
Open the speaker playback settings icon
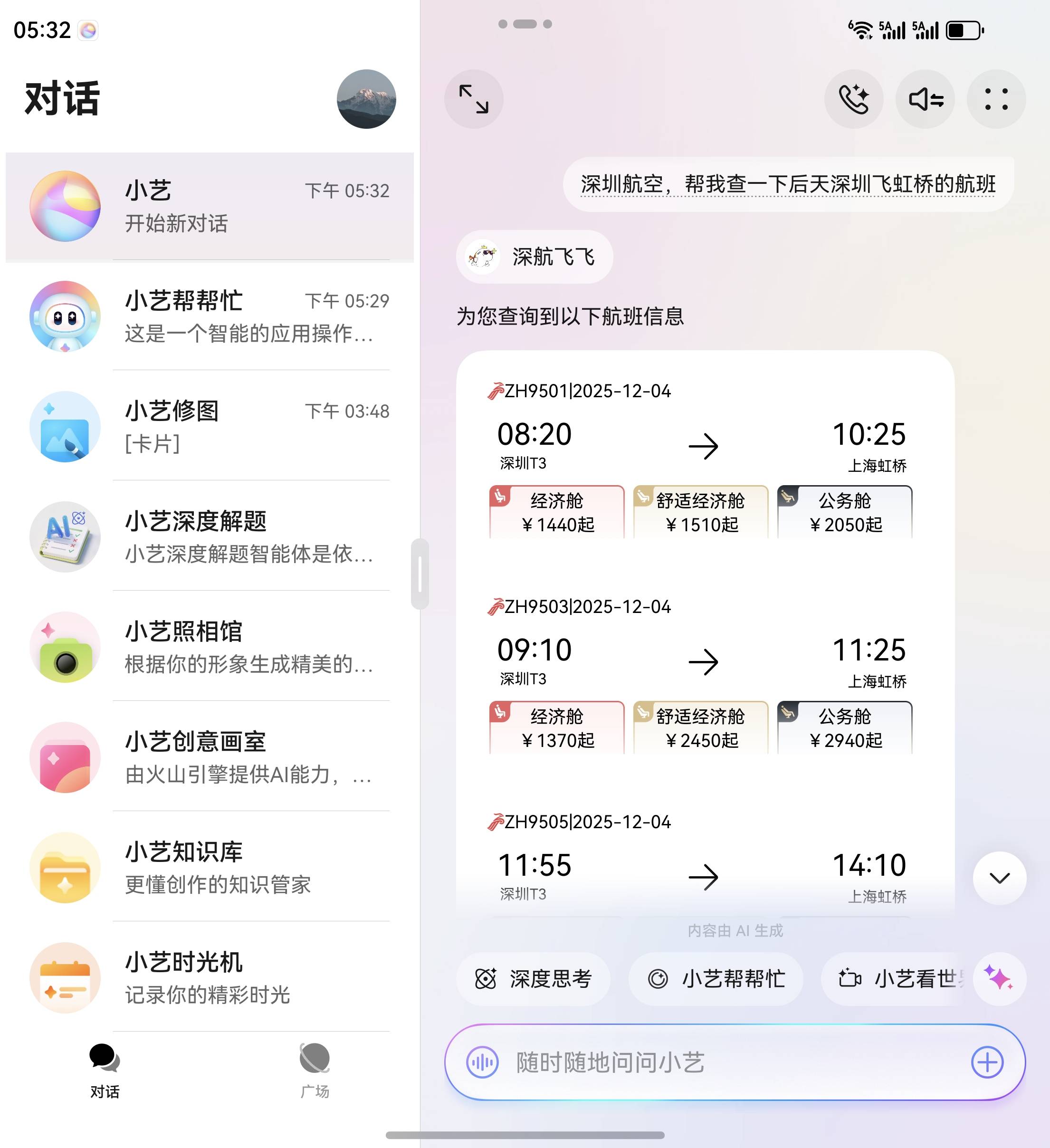tap(926, 99)
